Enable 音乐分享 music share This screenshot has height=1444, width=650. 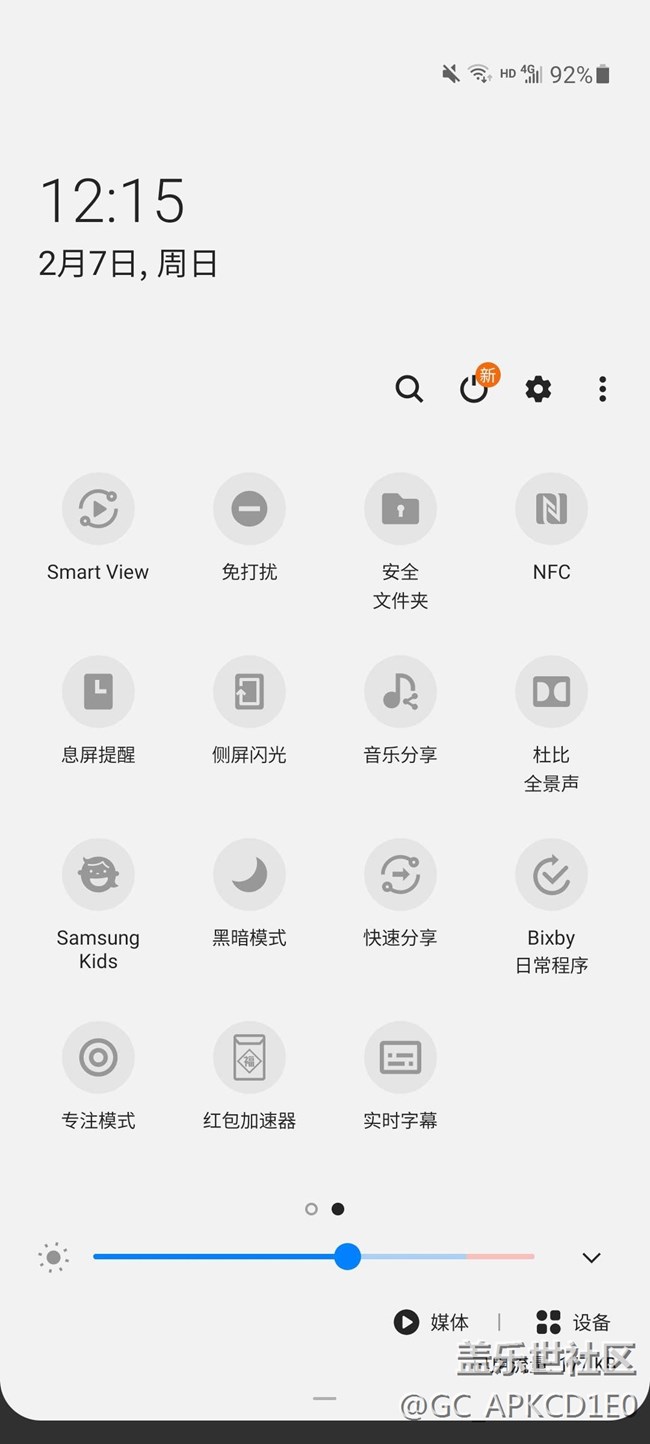(400, 691)
